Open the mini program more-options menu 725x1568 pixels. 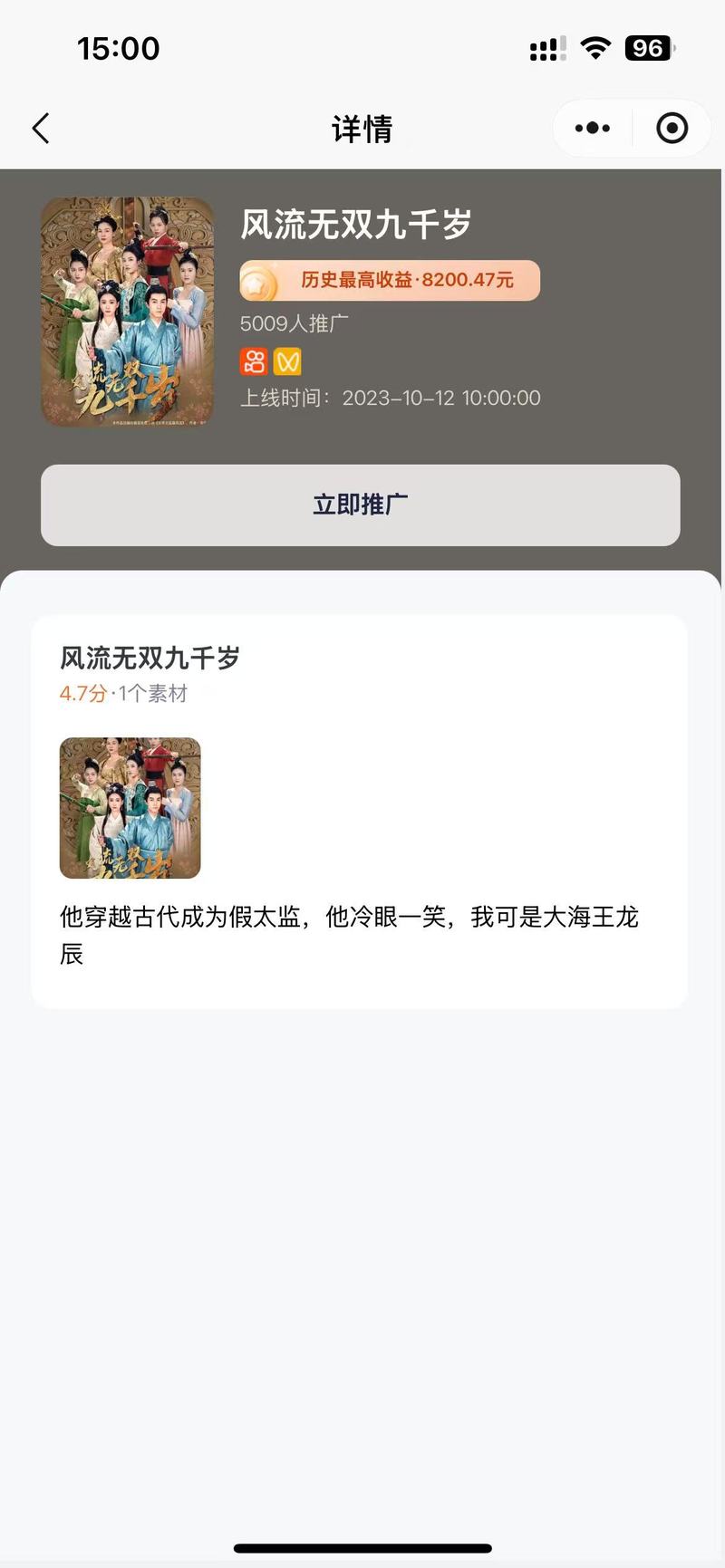593,129
